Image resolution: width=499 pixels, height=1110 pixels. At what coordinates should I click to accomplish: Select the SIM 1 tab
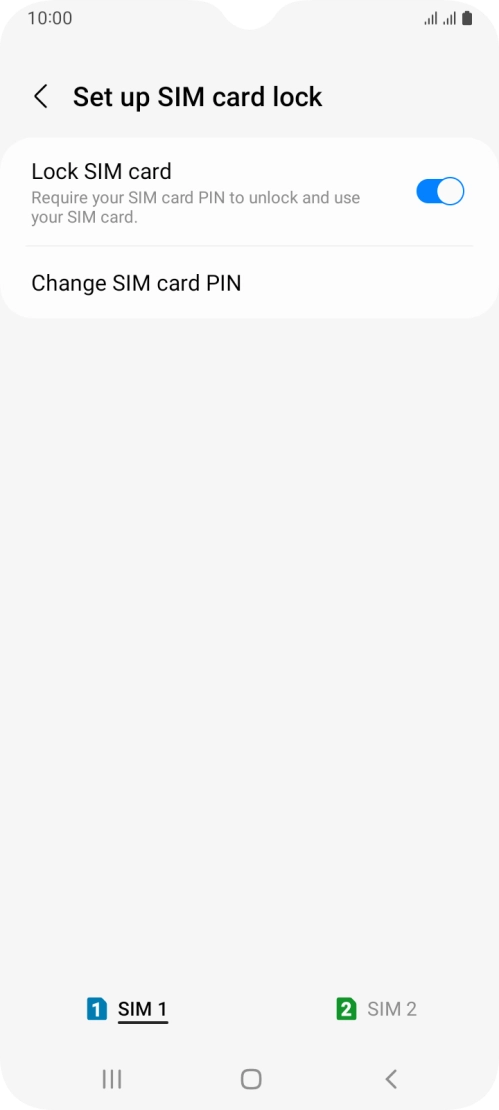[127, 1009]
